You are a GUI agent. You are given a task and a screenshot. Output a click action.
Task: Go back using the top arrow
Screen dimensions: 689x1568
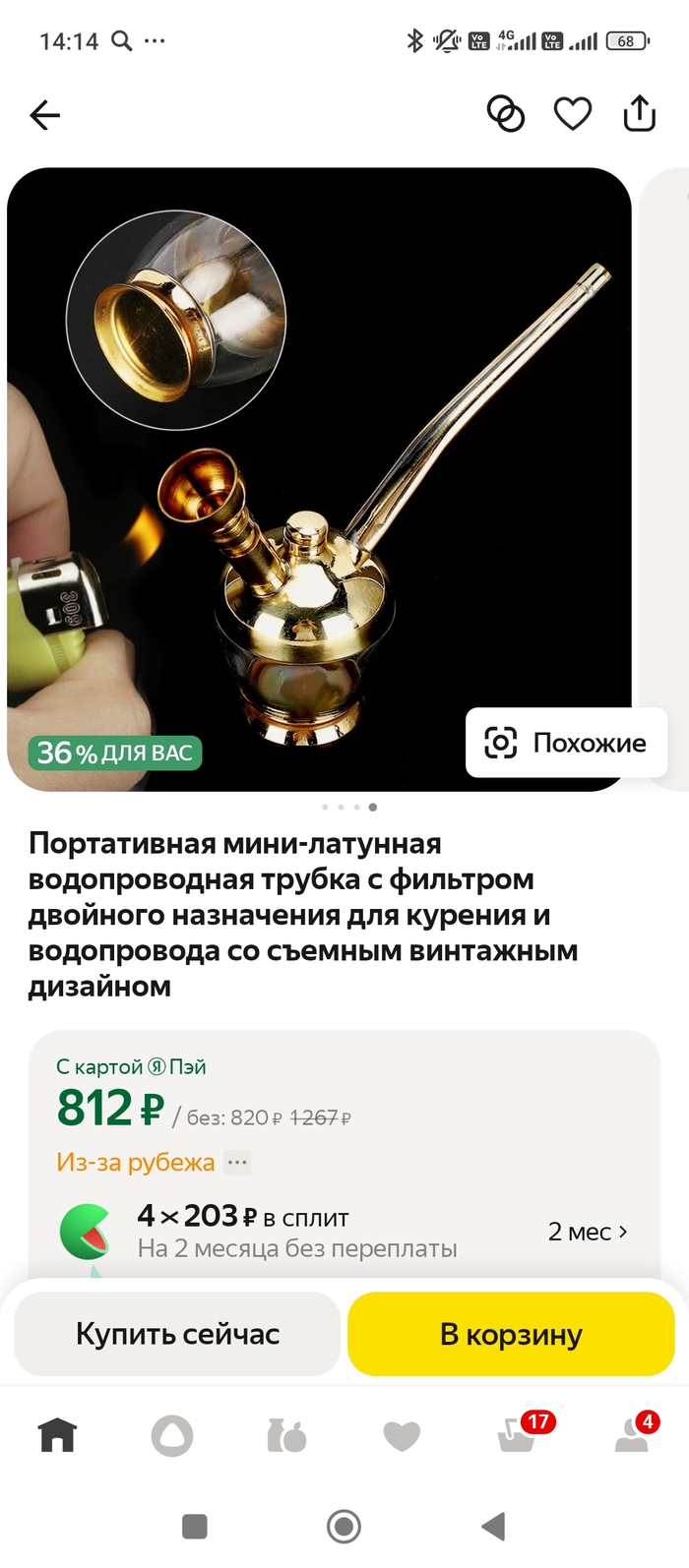point(45,115)
